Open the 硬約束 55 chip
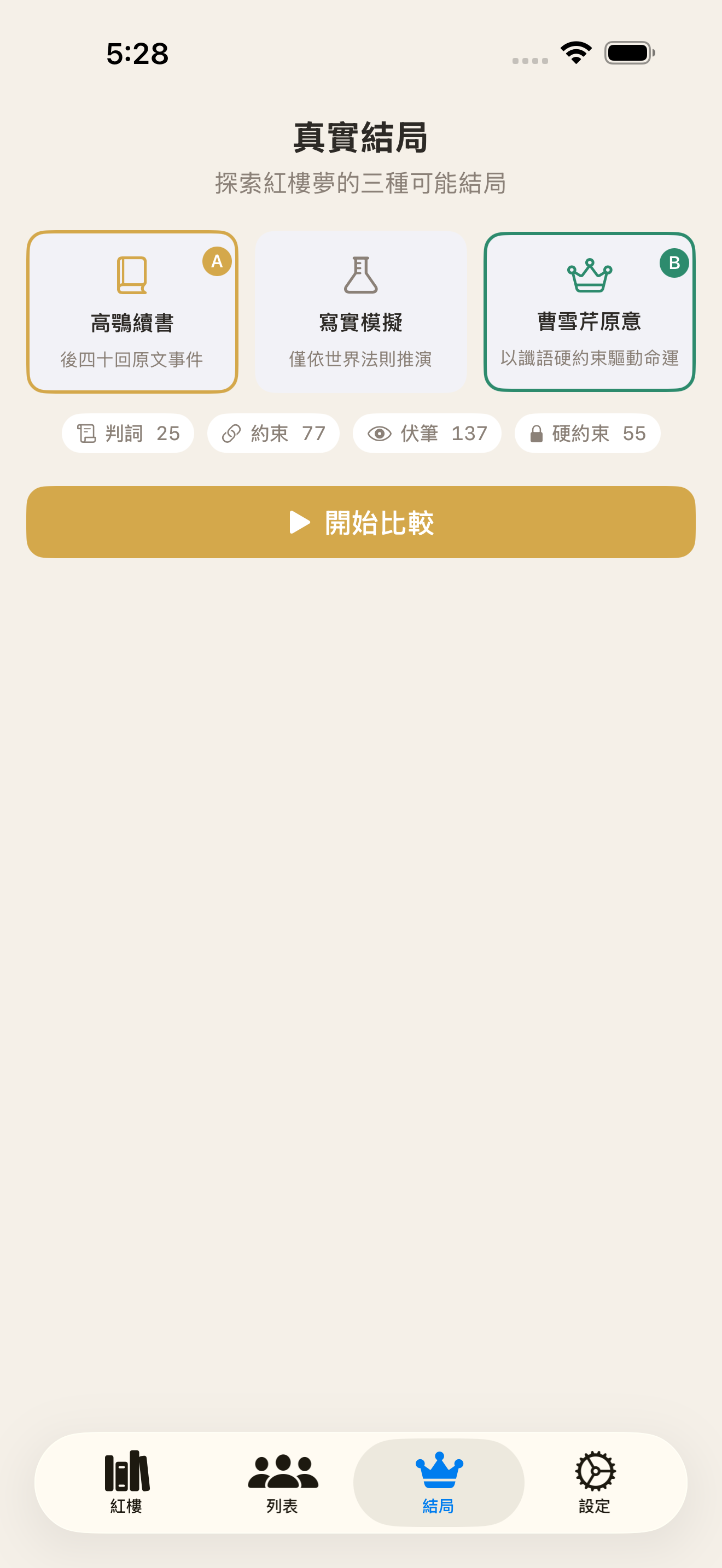The height and width of the screenshot is (1568, 722). tap(587, 434)
